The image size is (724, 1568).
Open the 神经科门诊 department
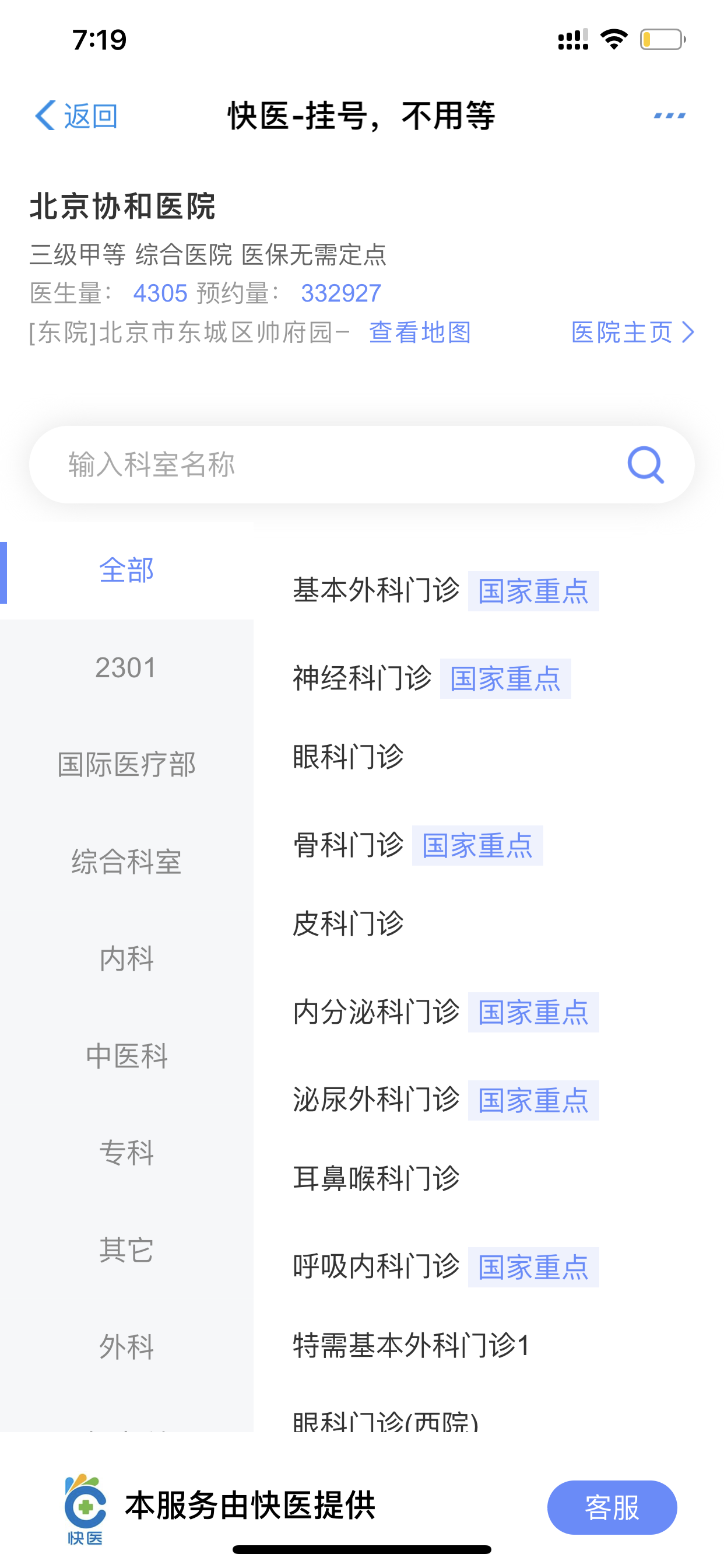362,678
